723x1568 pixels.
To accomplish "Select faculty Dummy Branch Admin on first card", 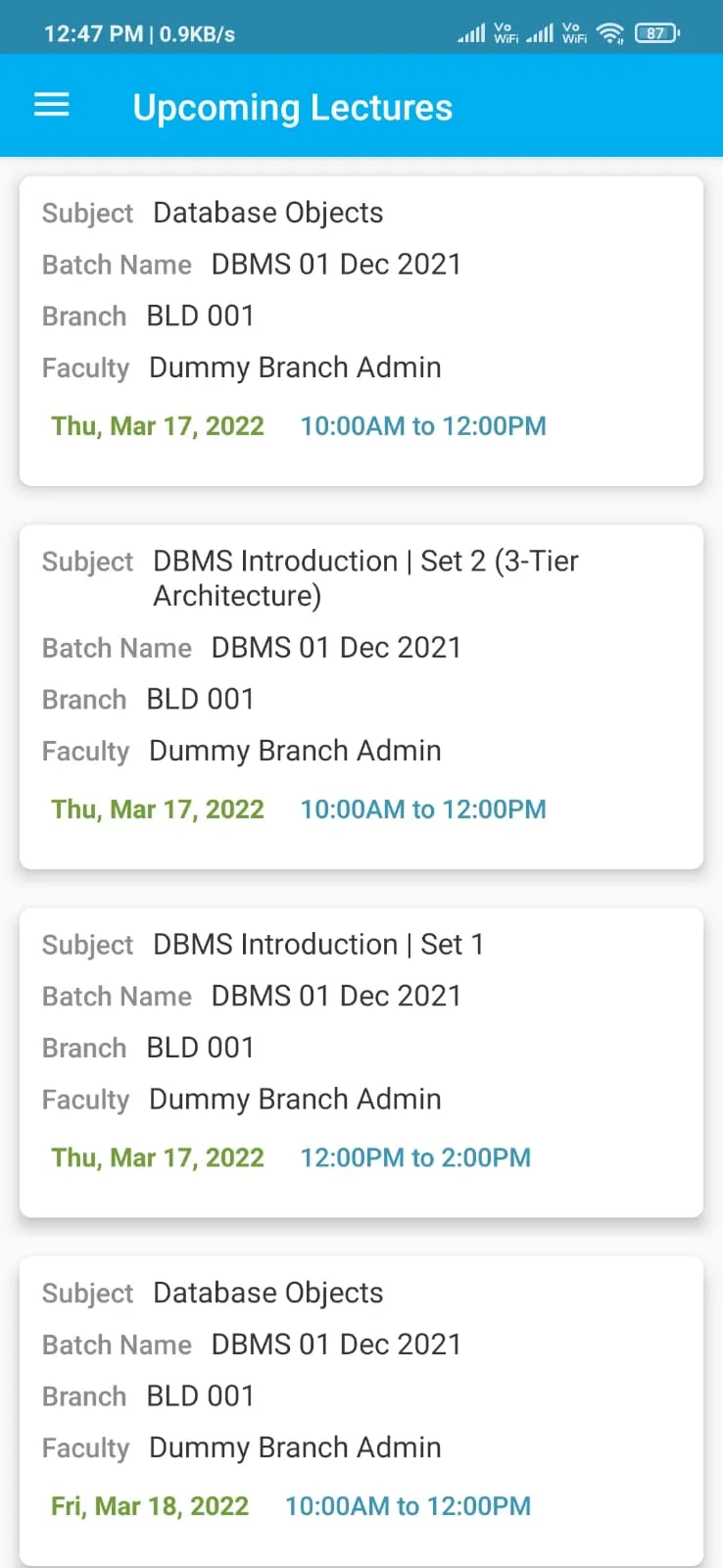I will click(x=294, y=367).
